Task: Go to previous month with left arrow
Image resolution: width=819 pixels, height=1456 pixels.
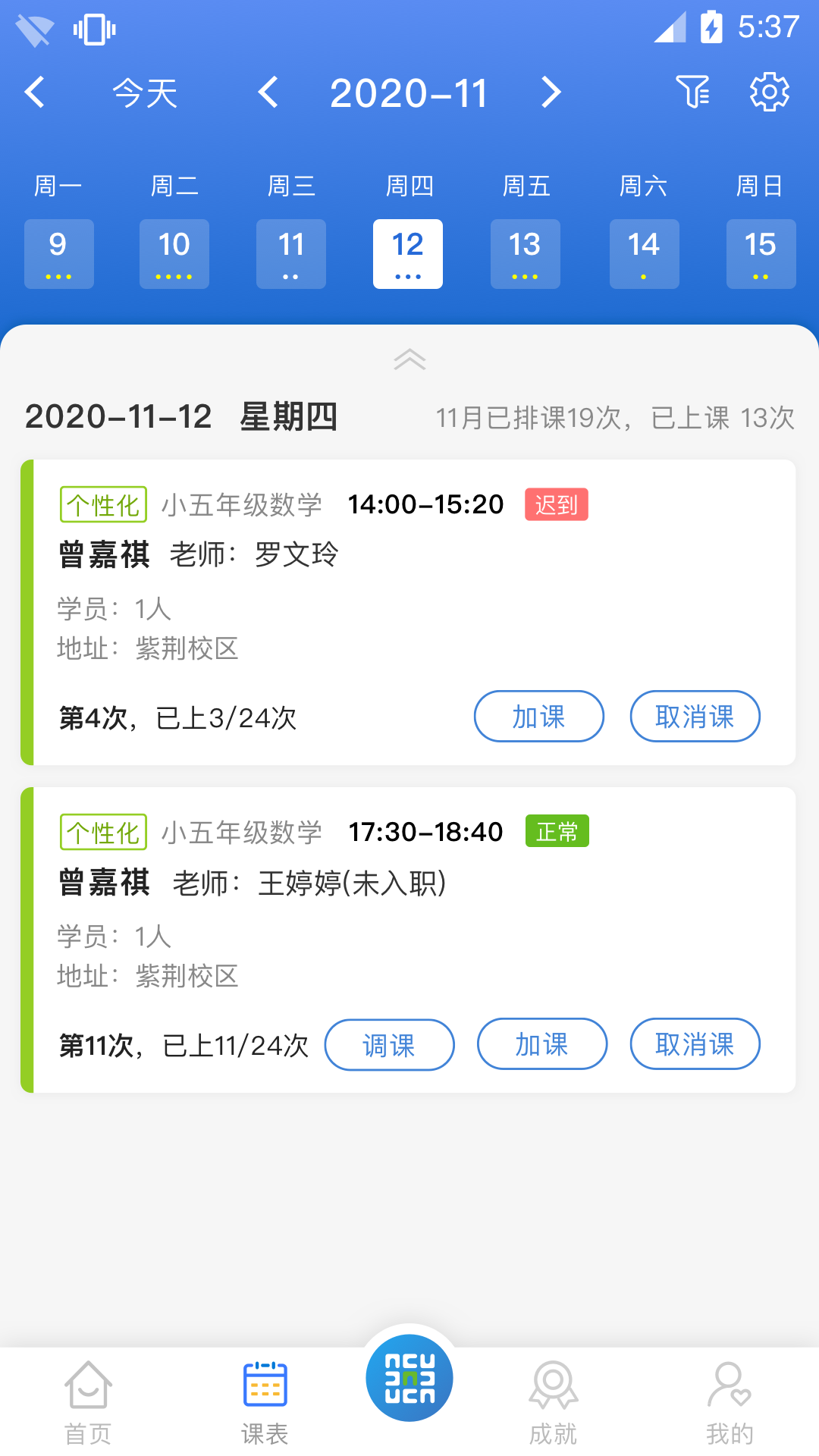Action: point(269,92)
